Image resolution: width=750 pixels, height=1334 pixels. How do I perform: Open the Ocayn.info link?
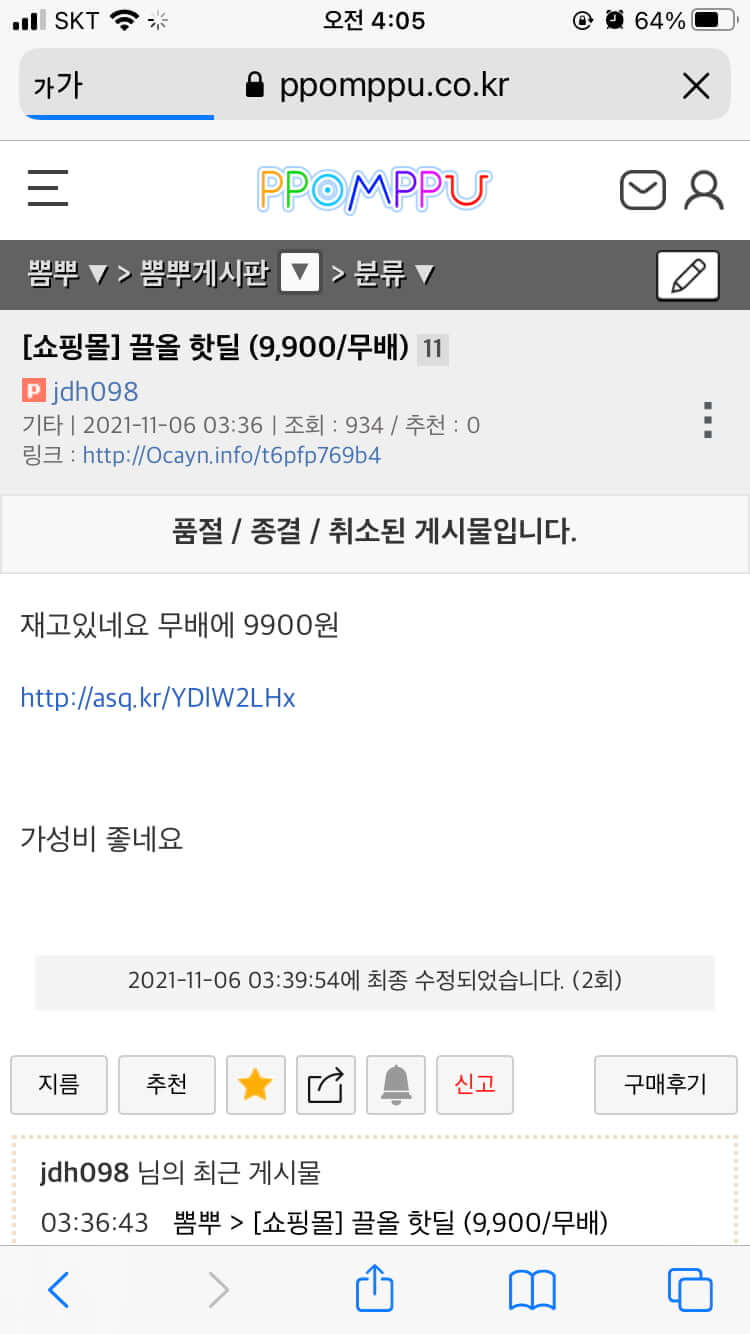coord(231,456)
